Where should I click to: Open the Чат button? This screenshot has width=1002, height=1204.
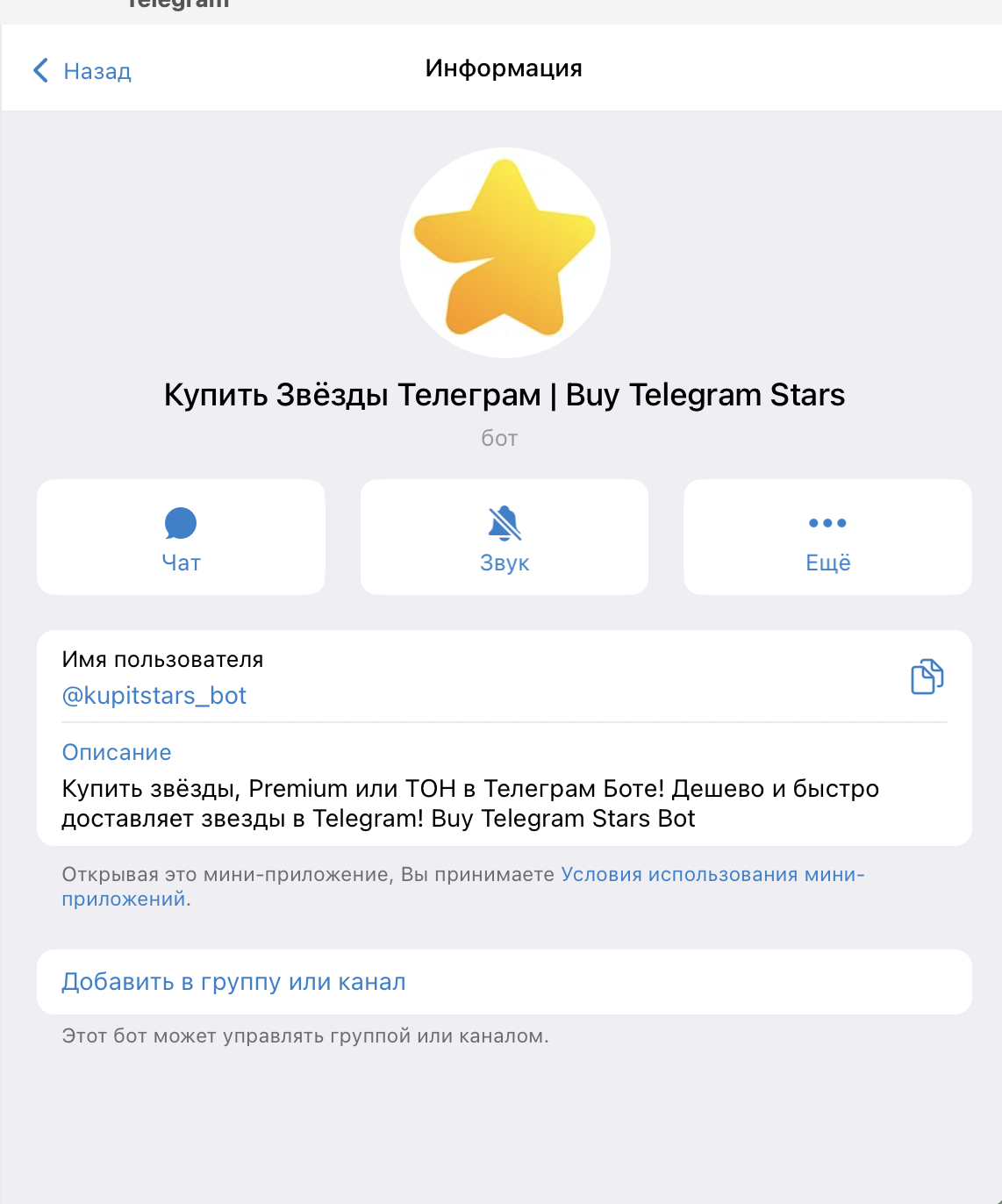[x=181, y=537]
